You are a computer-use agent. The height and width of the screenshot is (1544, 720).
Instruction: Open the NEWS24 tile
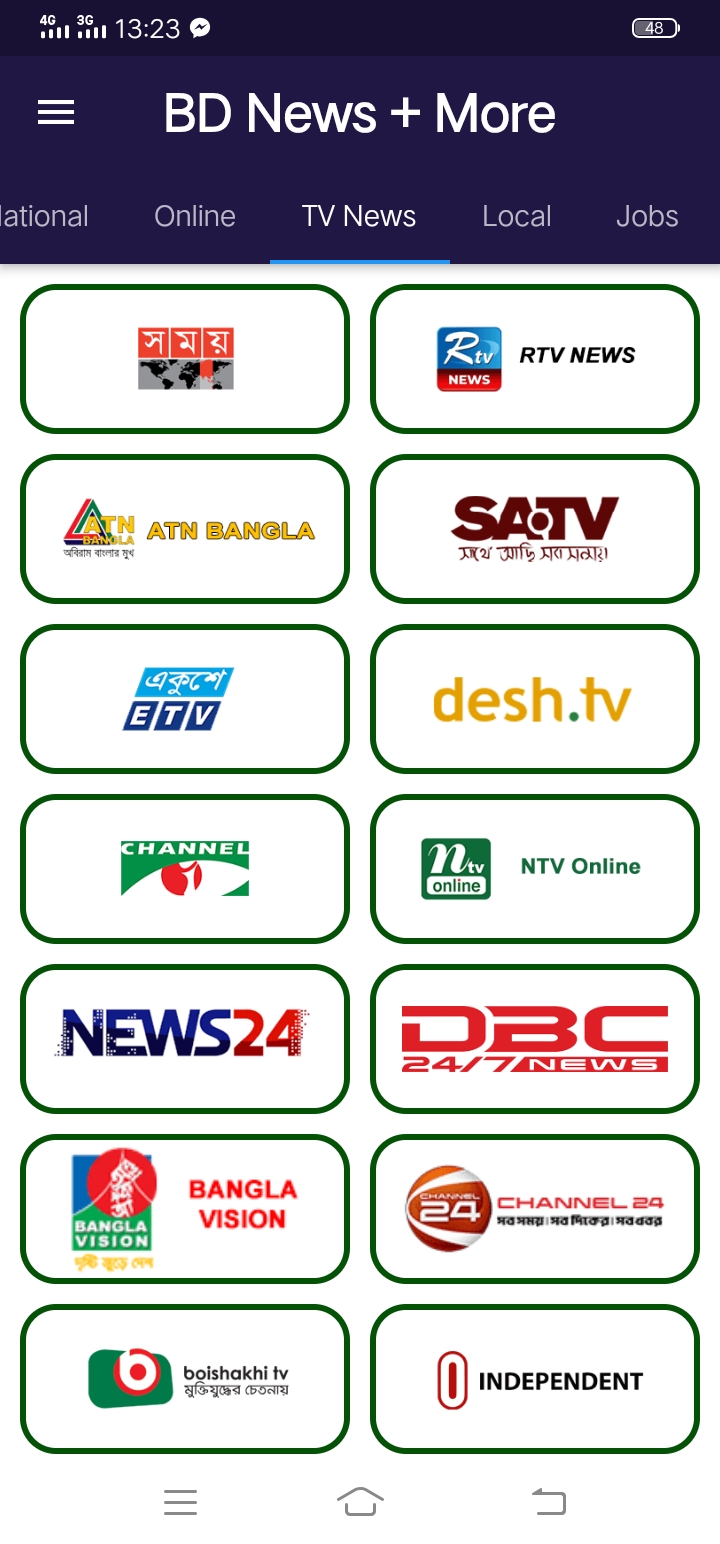pos(185,1039)
